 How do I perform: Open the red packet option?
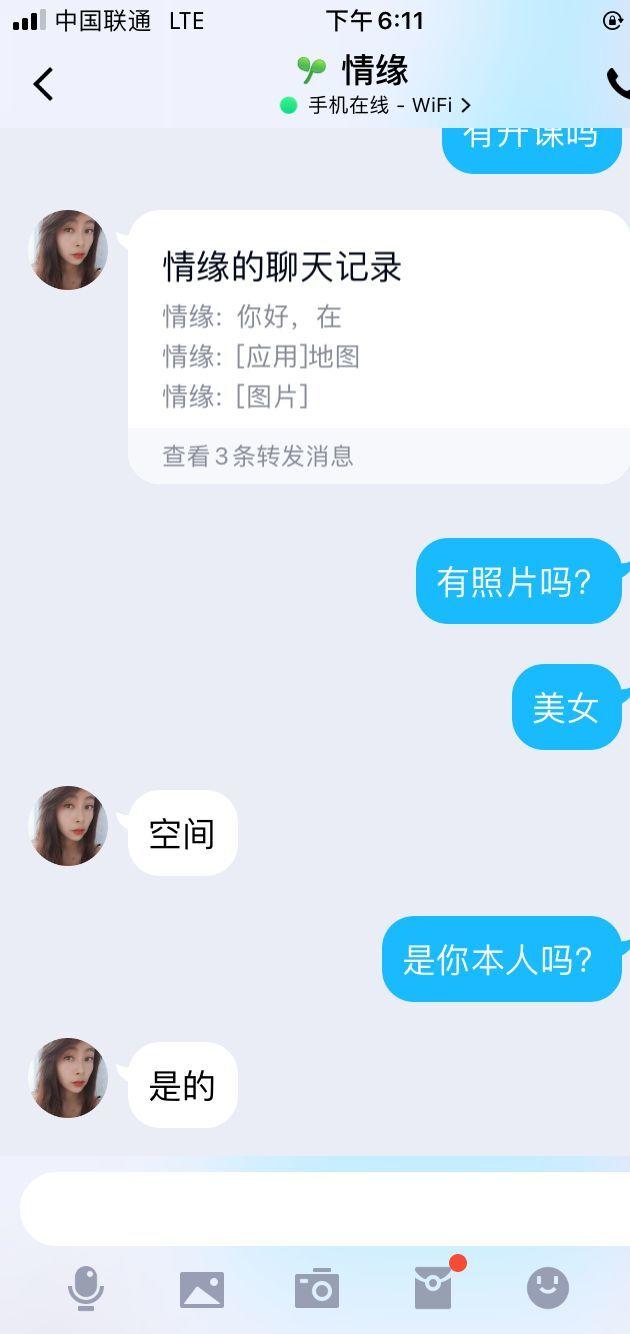434,1288
